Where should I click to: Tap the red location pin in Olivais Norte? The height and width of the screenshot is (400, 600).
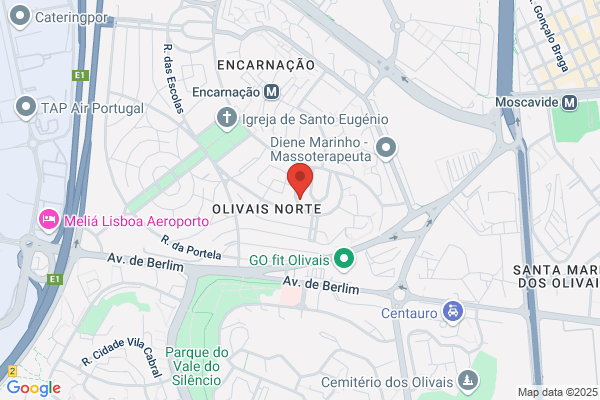300,181
